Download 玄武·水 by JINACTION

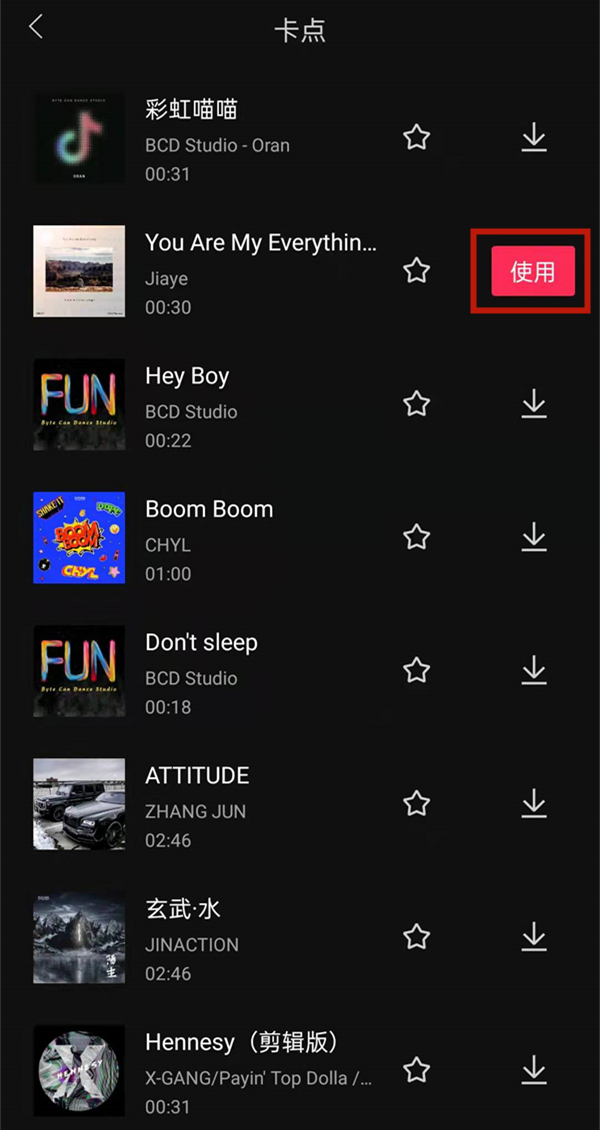[534, 937]
